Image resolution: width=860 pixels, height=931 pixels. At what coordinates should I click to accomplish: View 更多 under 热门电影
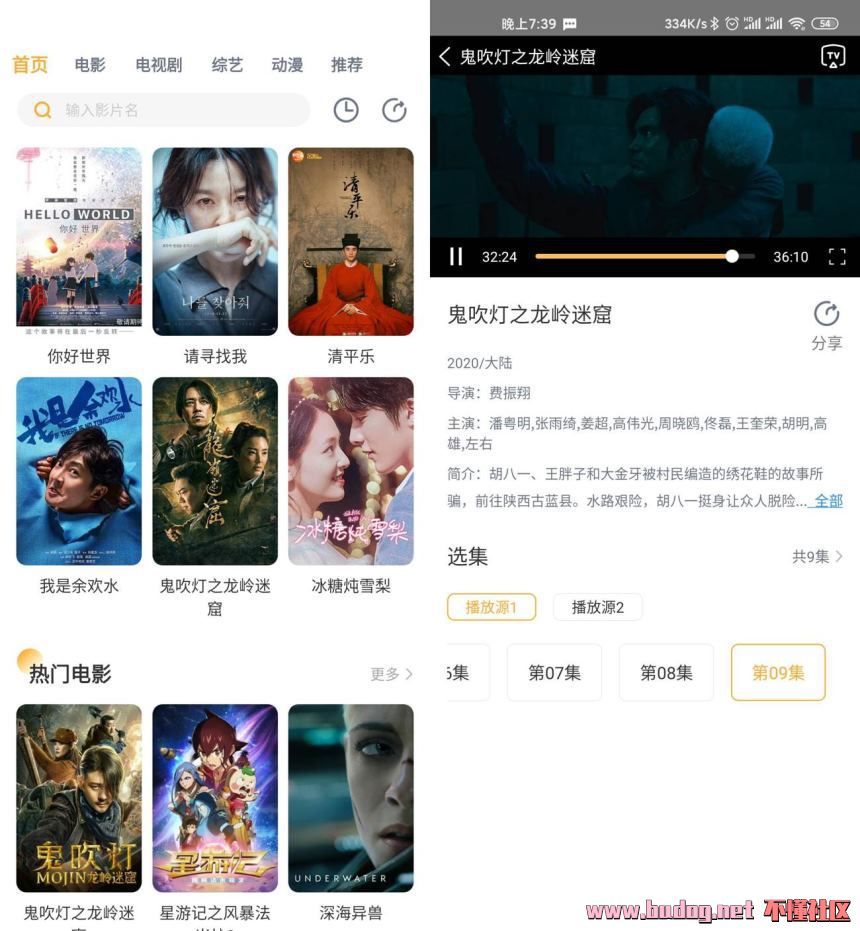point(391,674)
